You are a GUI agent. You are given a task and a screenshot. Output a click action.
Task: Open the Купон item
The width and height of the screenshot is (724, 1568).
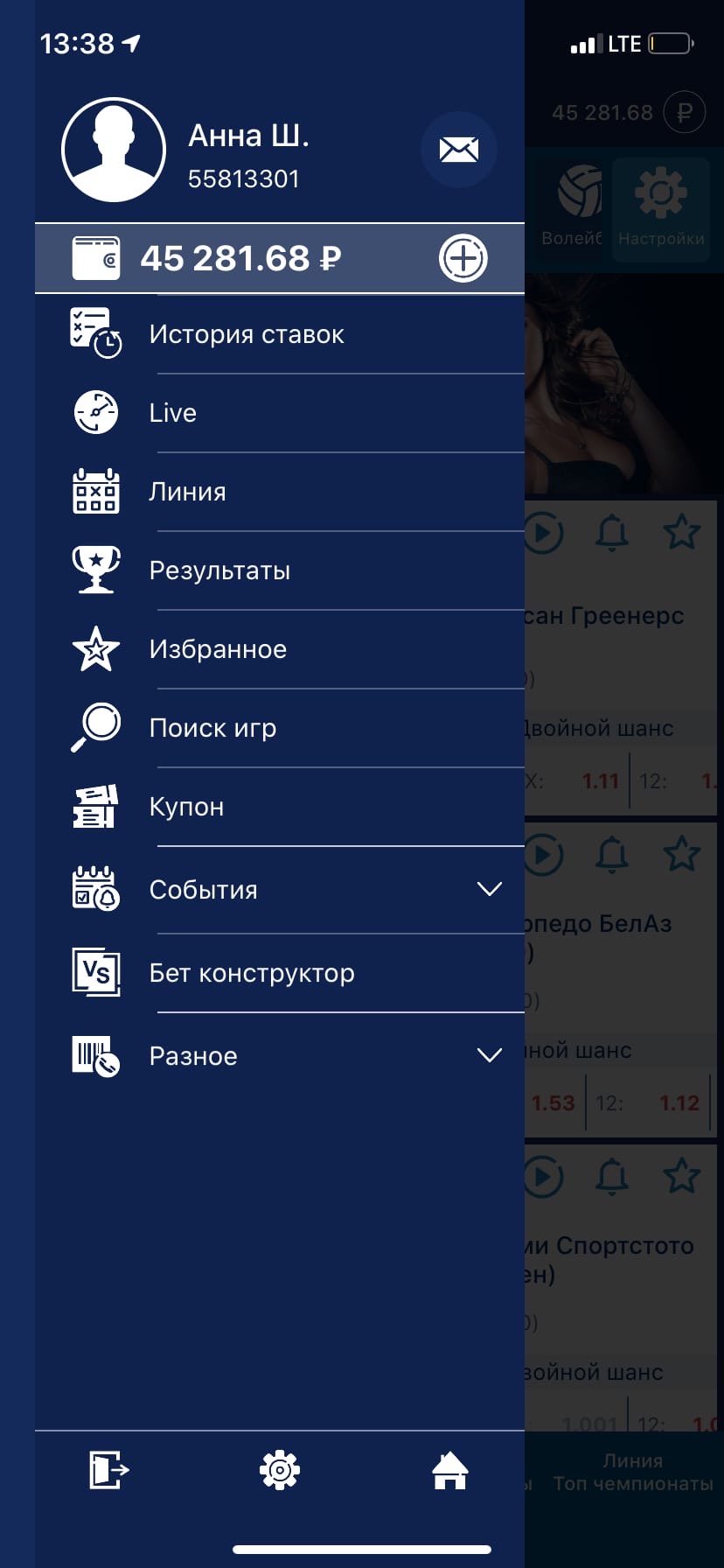point(186,807)
